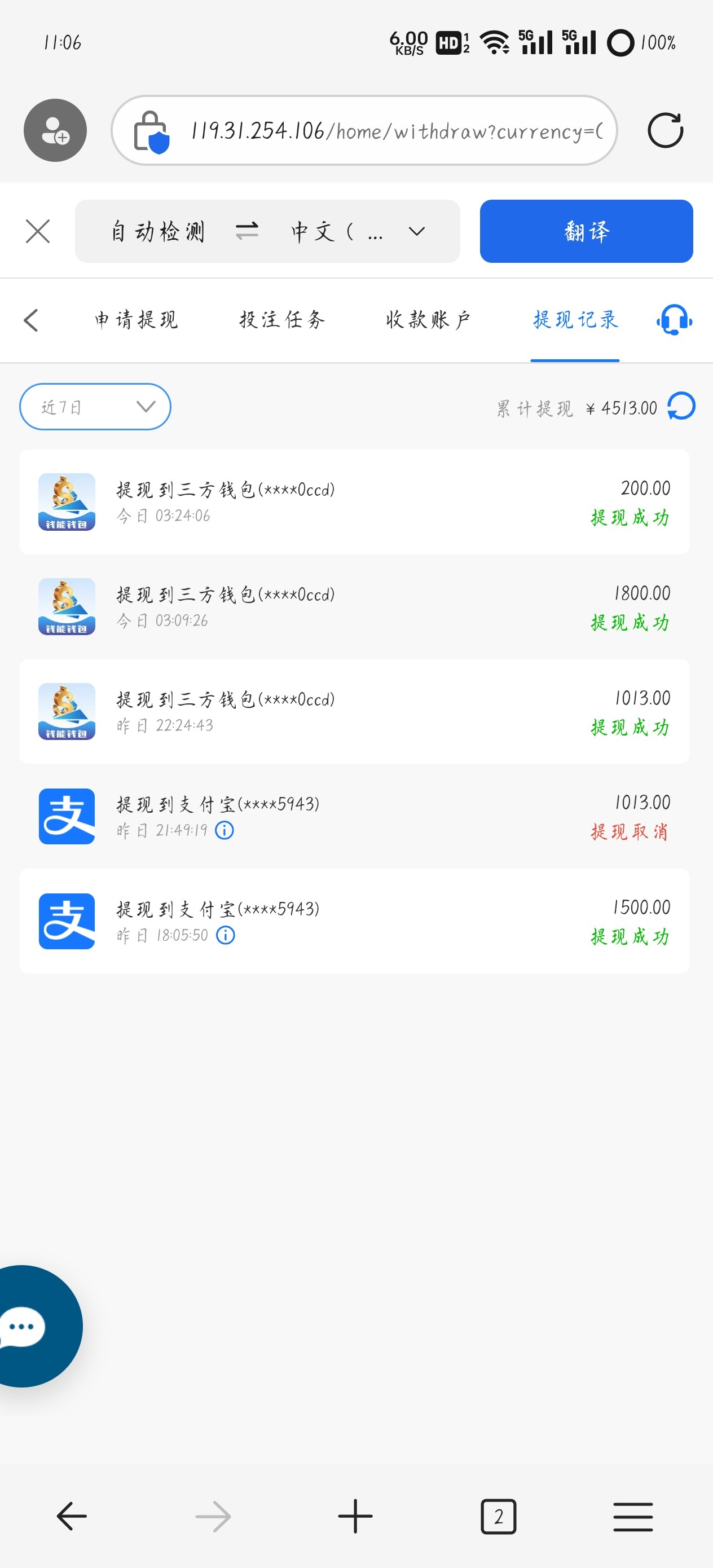Screen dimensions: 713x1568
Task: Switch to the 投注任务 tab
Action: (x=282, y=320)
